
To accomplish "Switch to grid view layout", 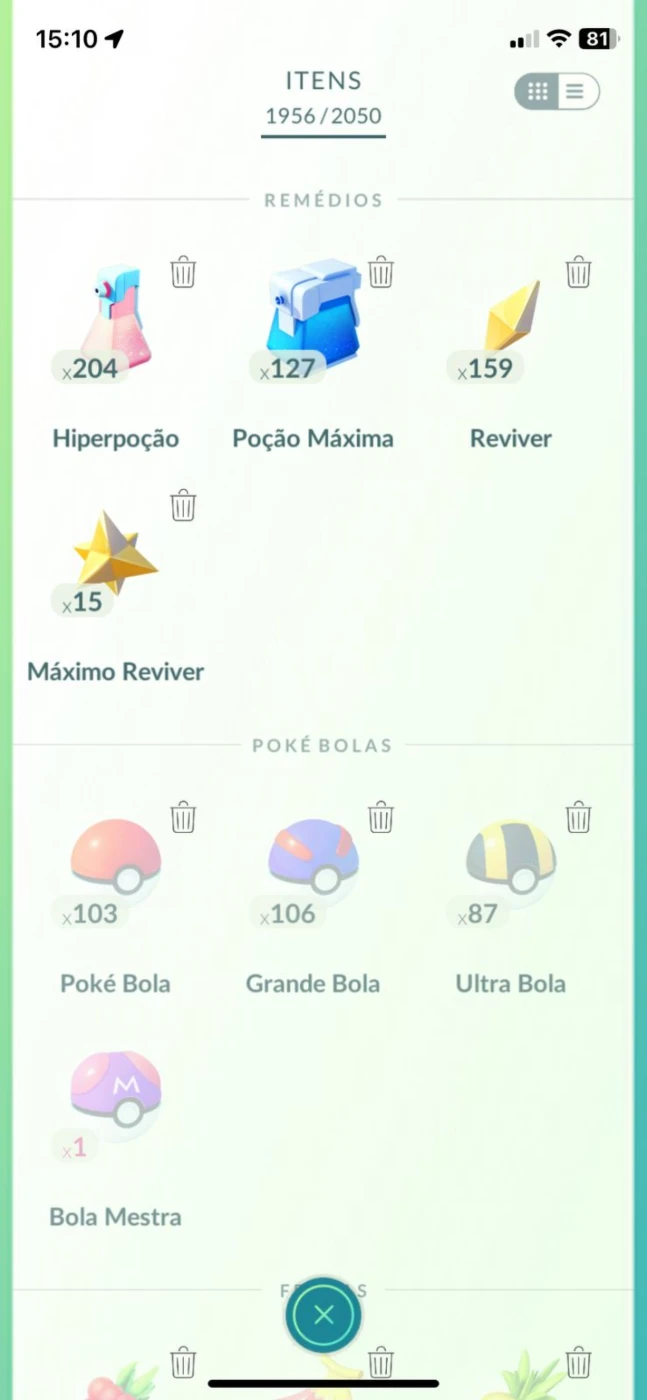I will tap(538, 92).
